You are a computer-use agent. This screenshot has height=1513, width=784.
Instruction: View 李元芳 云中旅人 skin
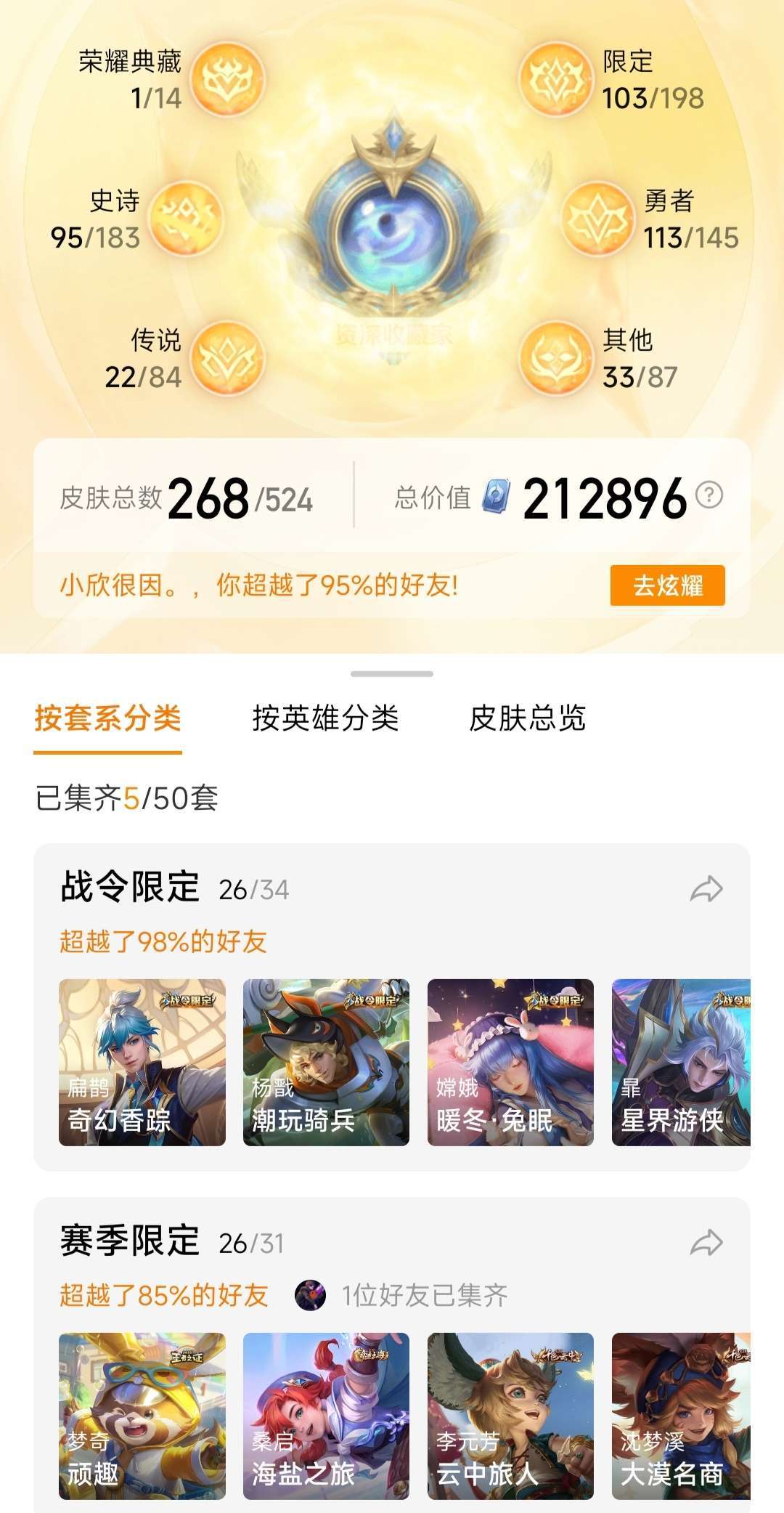(510, 1416)
